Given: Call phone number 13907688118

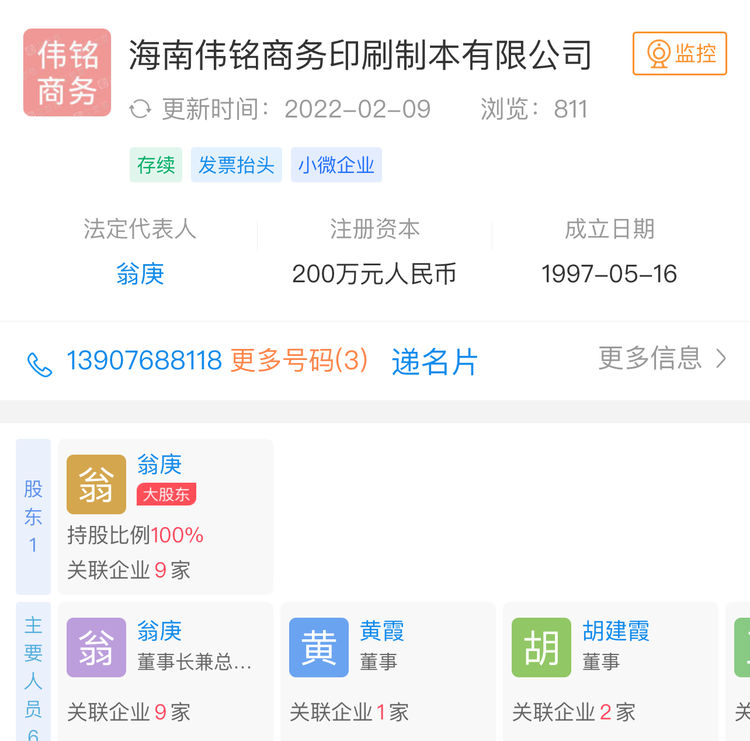Looking at the screenshot, I should click(x=143, y=361).
